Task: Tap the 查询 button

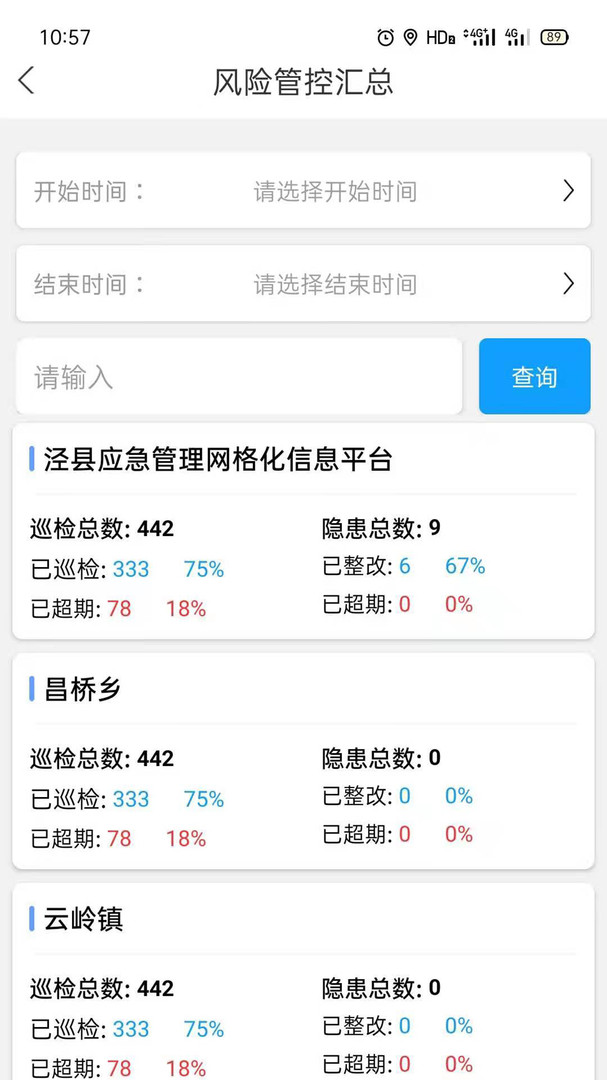Action: pyautogui.click(x=534, y=377)
